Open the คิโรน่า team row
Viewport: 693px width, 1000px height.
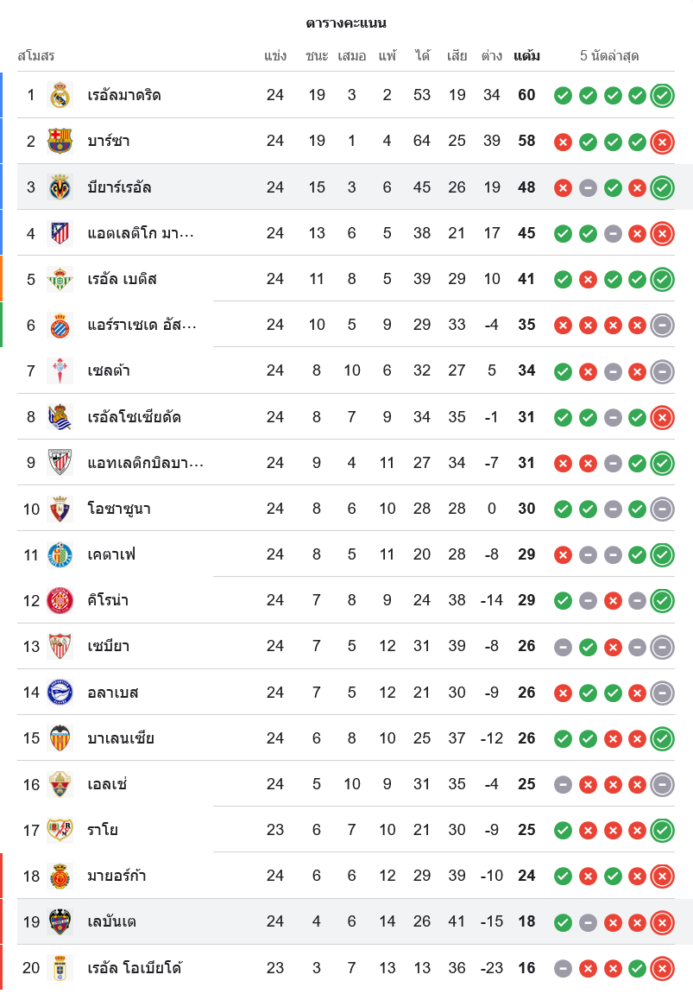pyautogui.click(x=108, y=600)
